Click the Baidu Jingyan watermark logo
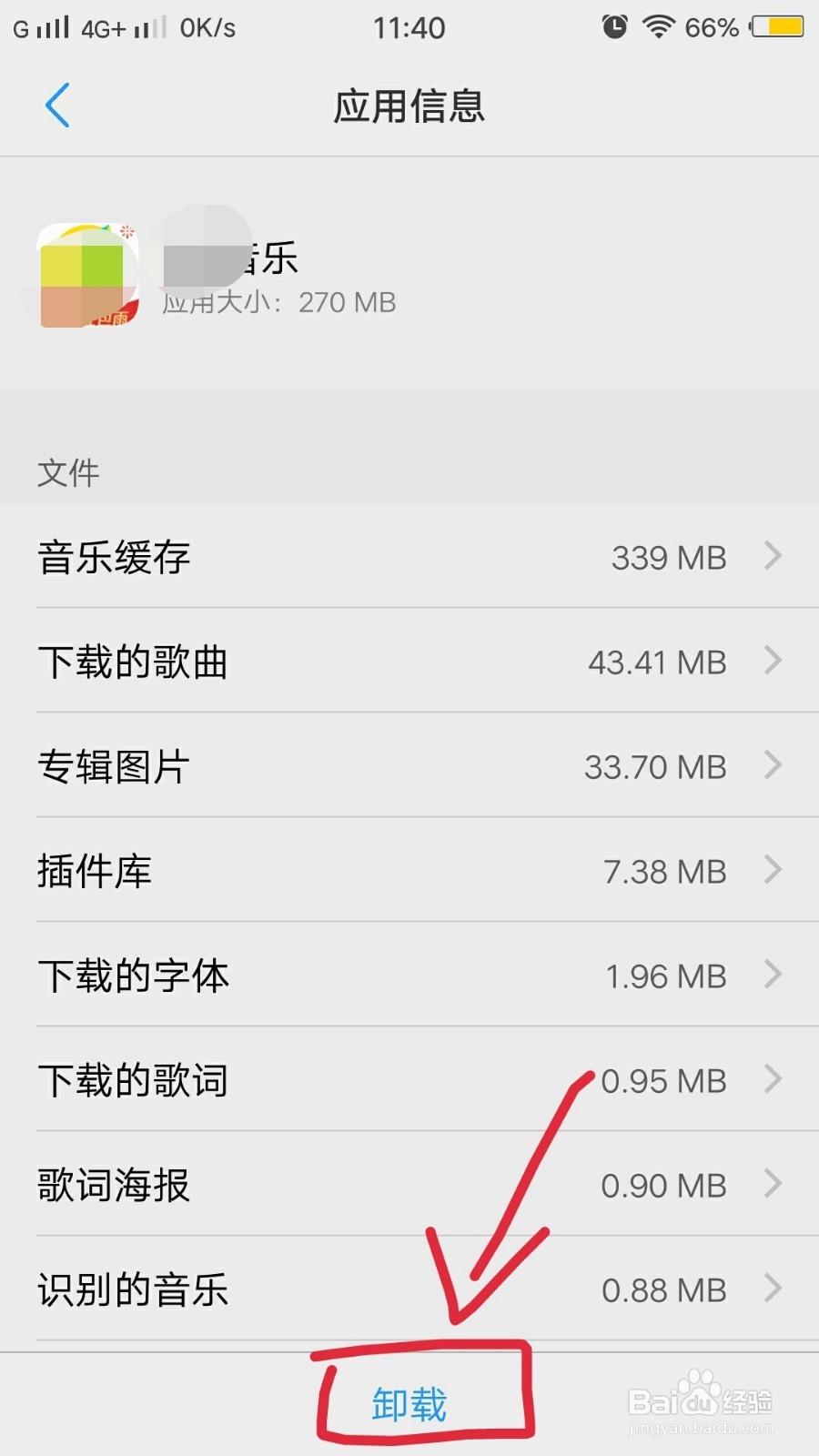 pyautogui.click(x=699, y=1401)
